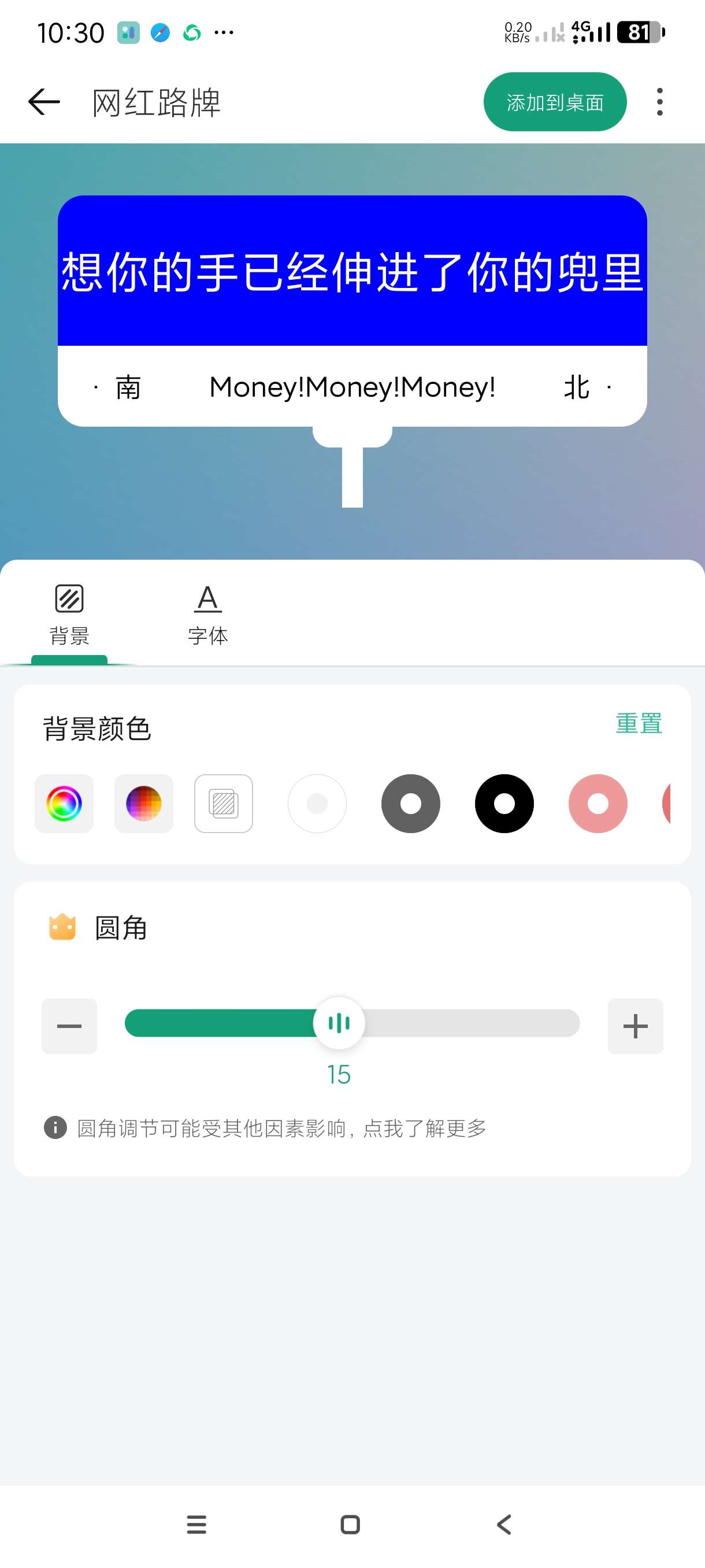
Task: Increase corner radius with plus button
Action: (x=635, y=1026)
